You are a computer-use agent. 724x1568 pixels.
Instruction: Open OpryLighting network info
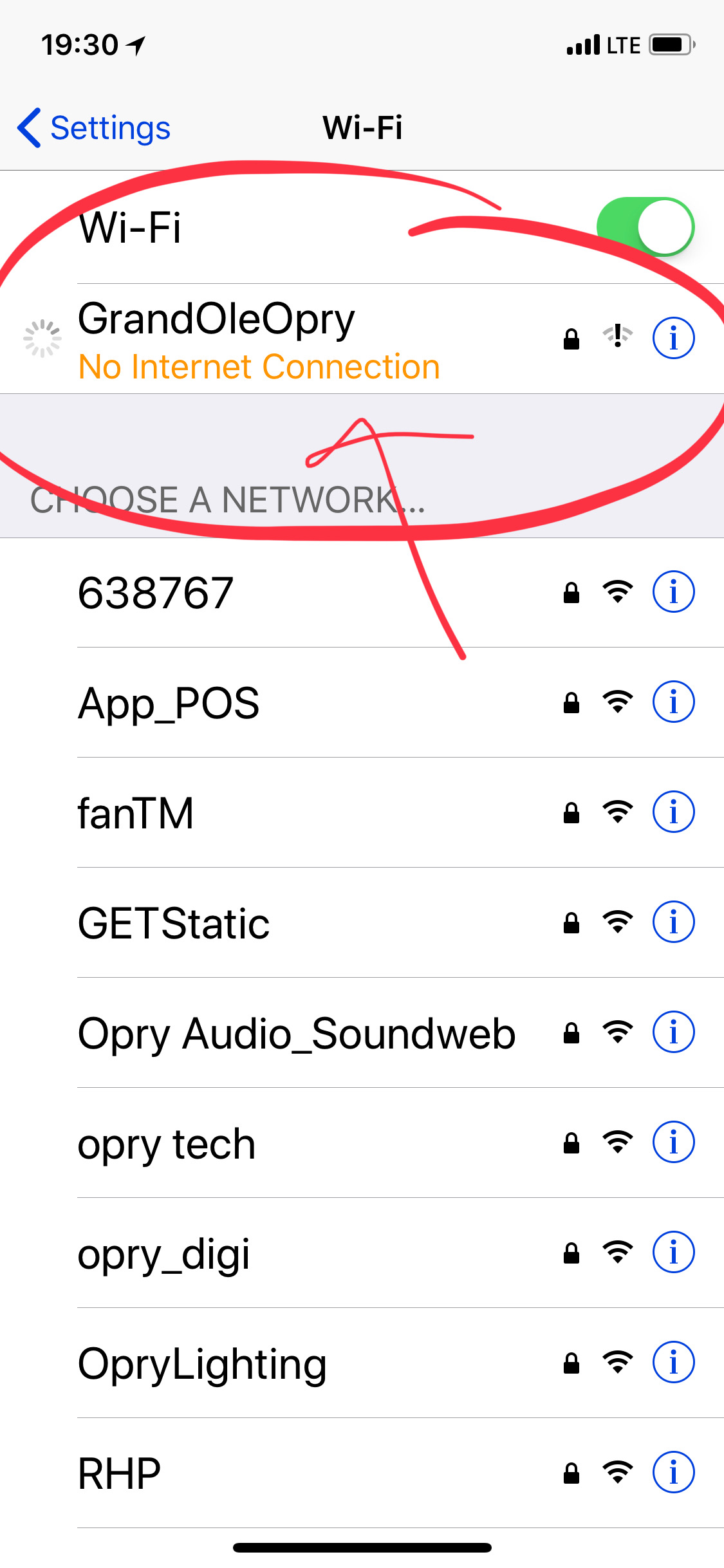coord(673,1362)
